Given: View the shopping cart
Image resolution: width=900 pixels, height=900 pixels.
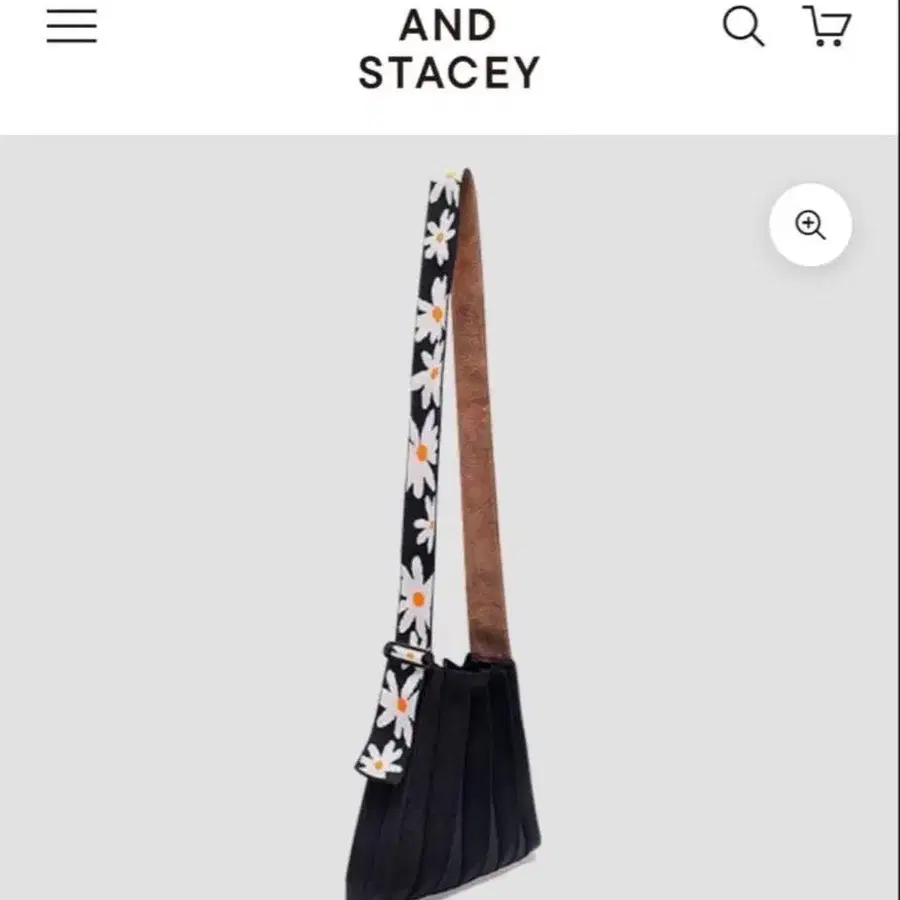Looking at the screenshot, I should tap(827, 26).
